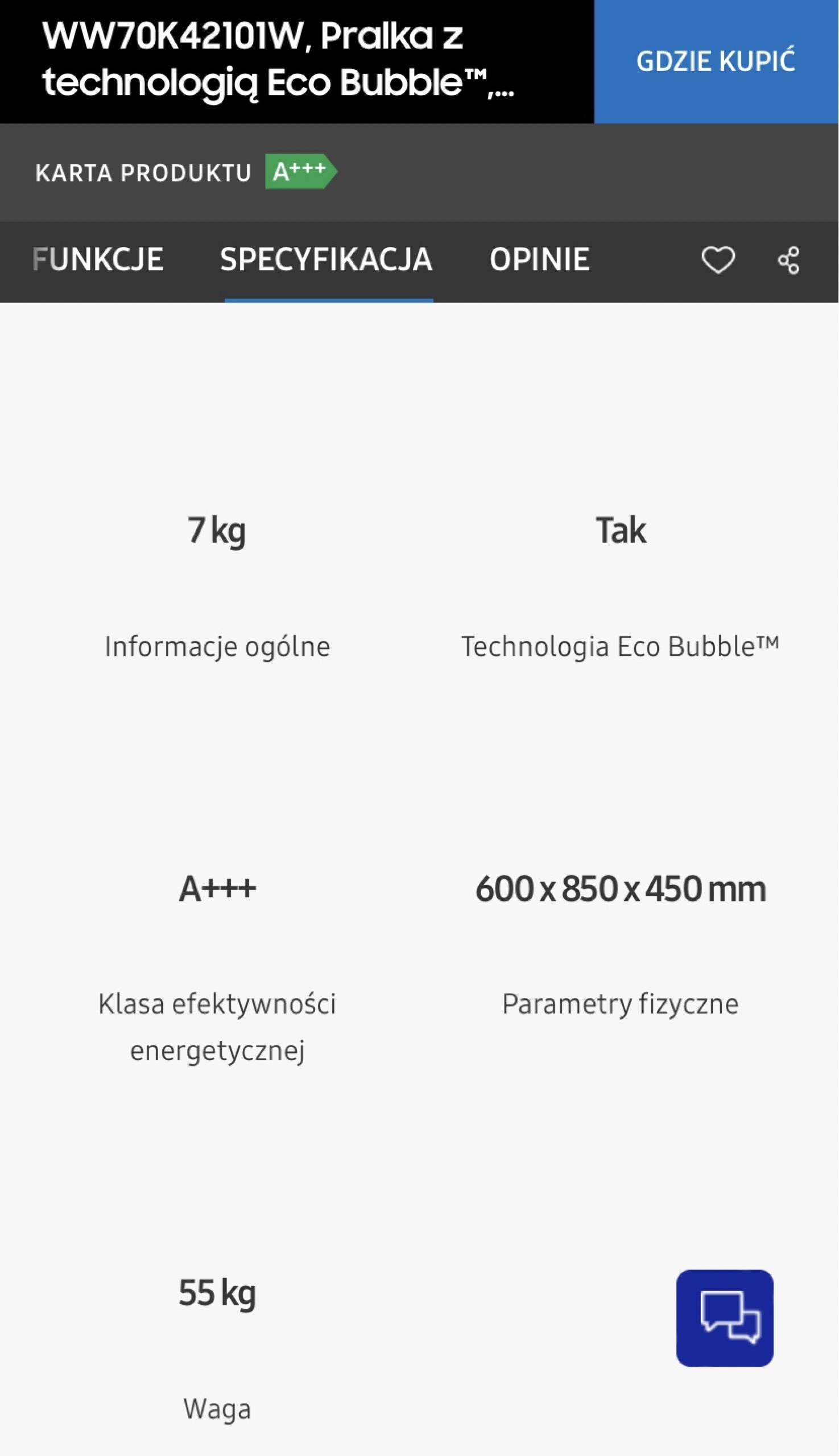This screenshot has width=839, height=1456.
Task: Open the OPINIE tab
Action: (539, 259)
